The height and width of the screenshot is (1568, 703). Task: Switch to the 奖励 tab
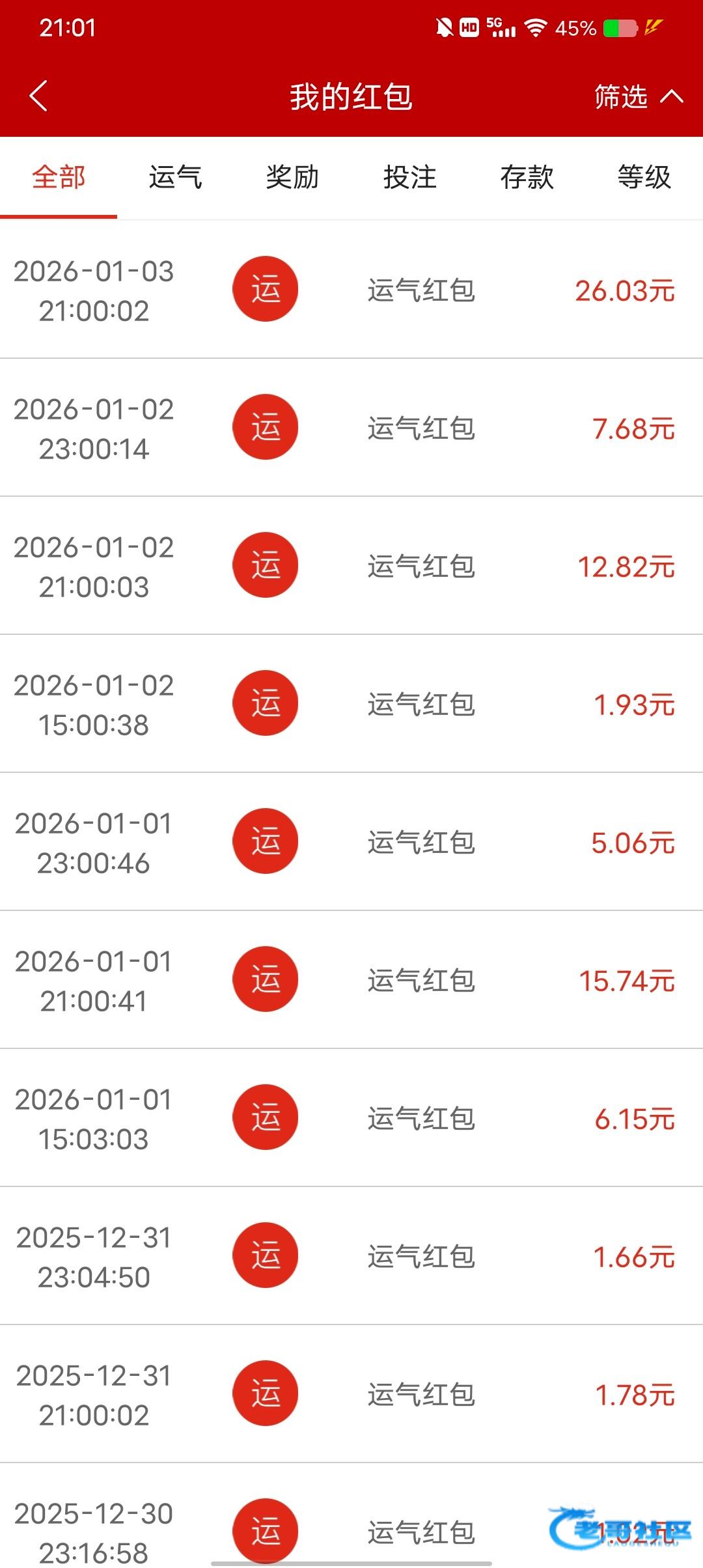pos(292,177)
